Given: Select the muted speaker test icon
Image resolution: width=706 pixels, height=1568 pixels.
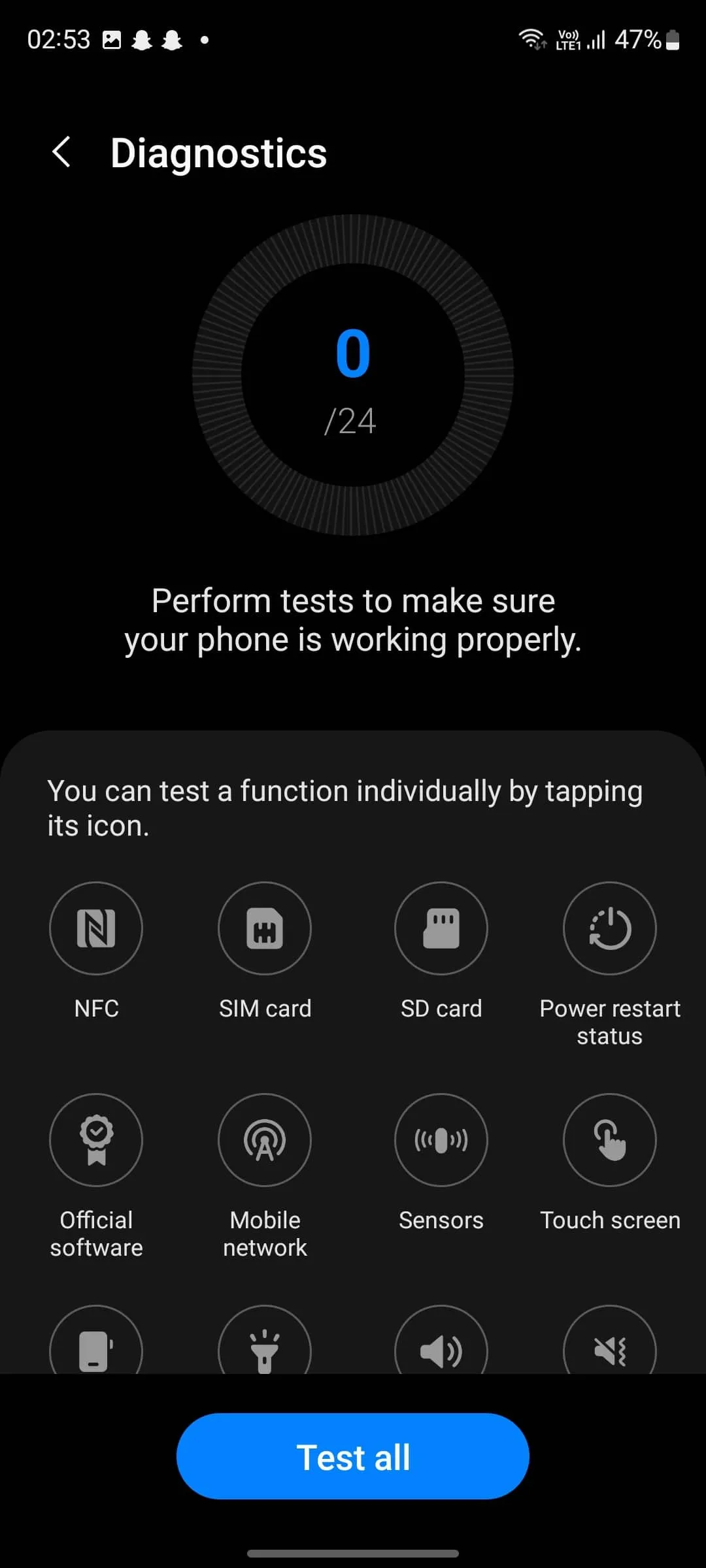Looking at the screenshot, I should 609,1346.
